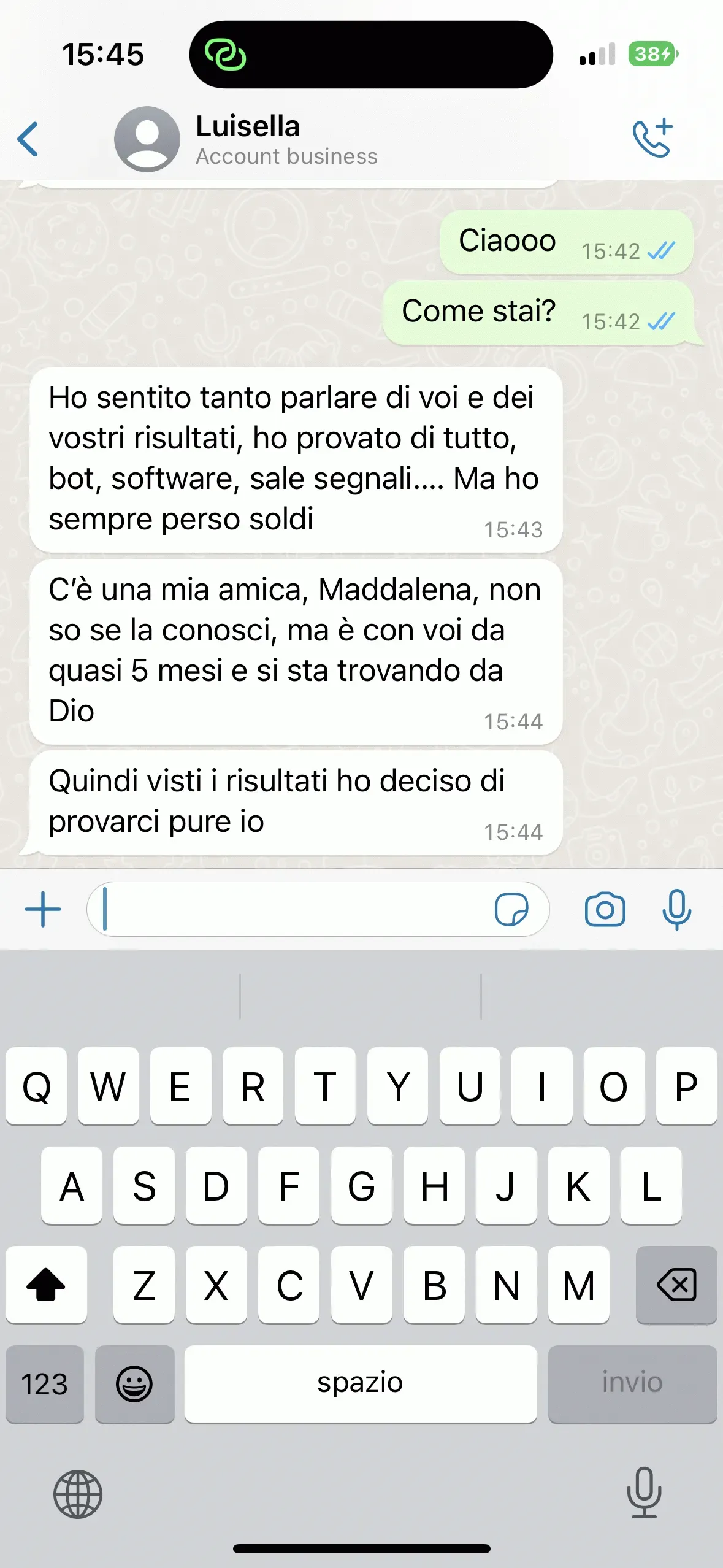Tap the backspace key

676,1285
